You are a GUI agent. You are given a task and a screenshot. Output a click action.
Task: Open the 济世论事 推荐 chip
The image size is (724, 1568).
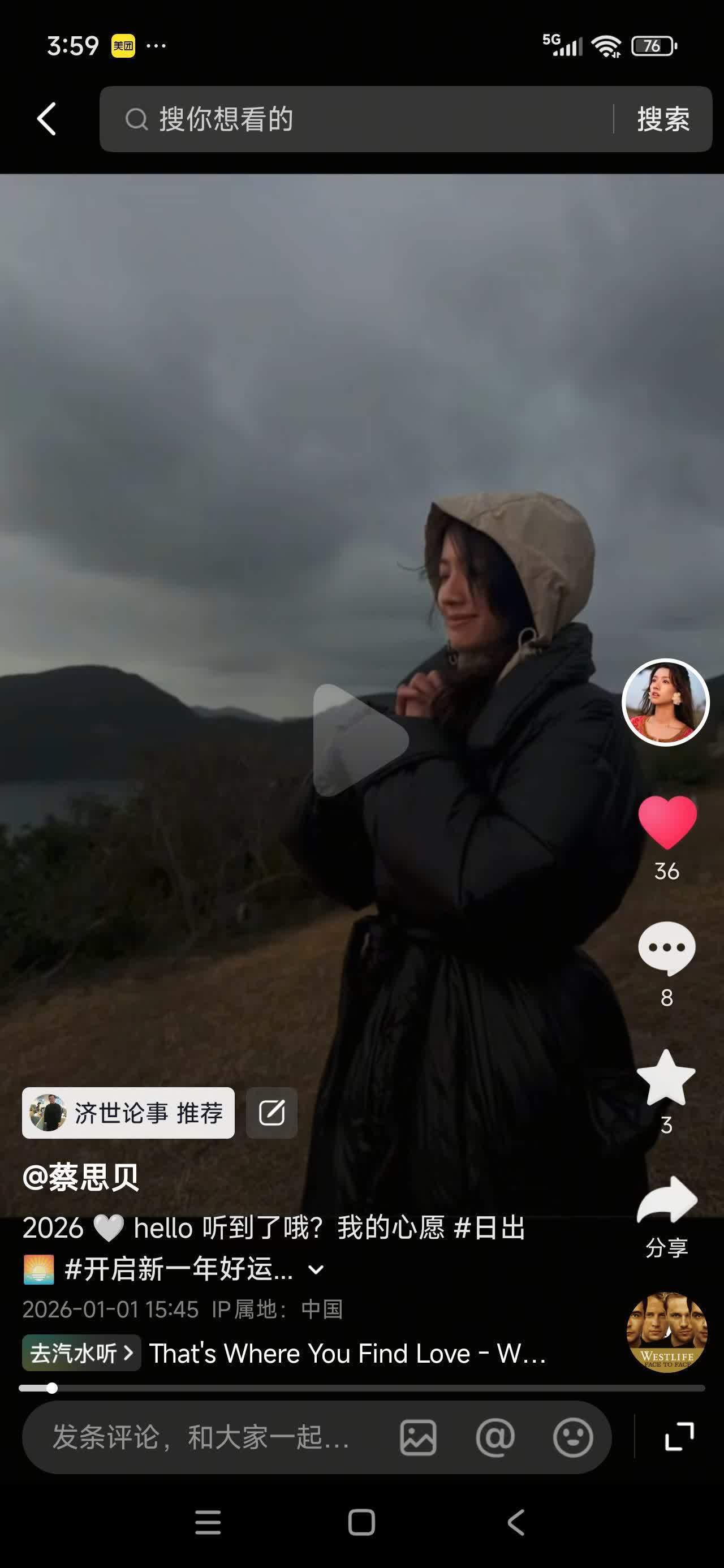pos(128,1113)
